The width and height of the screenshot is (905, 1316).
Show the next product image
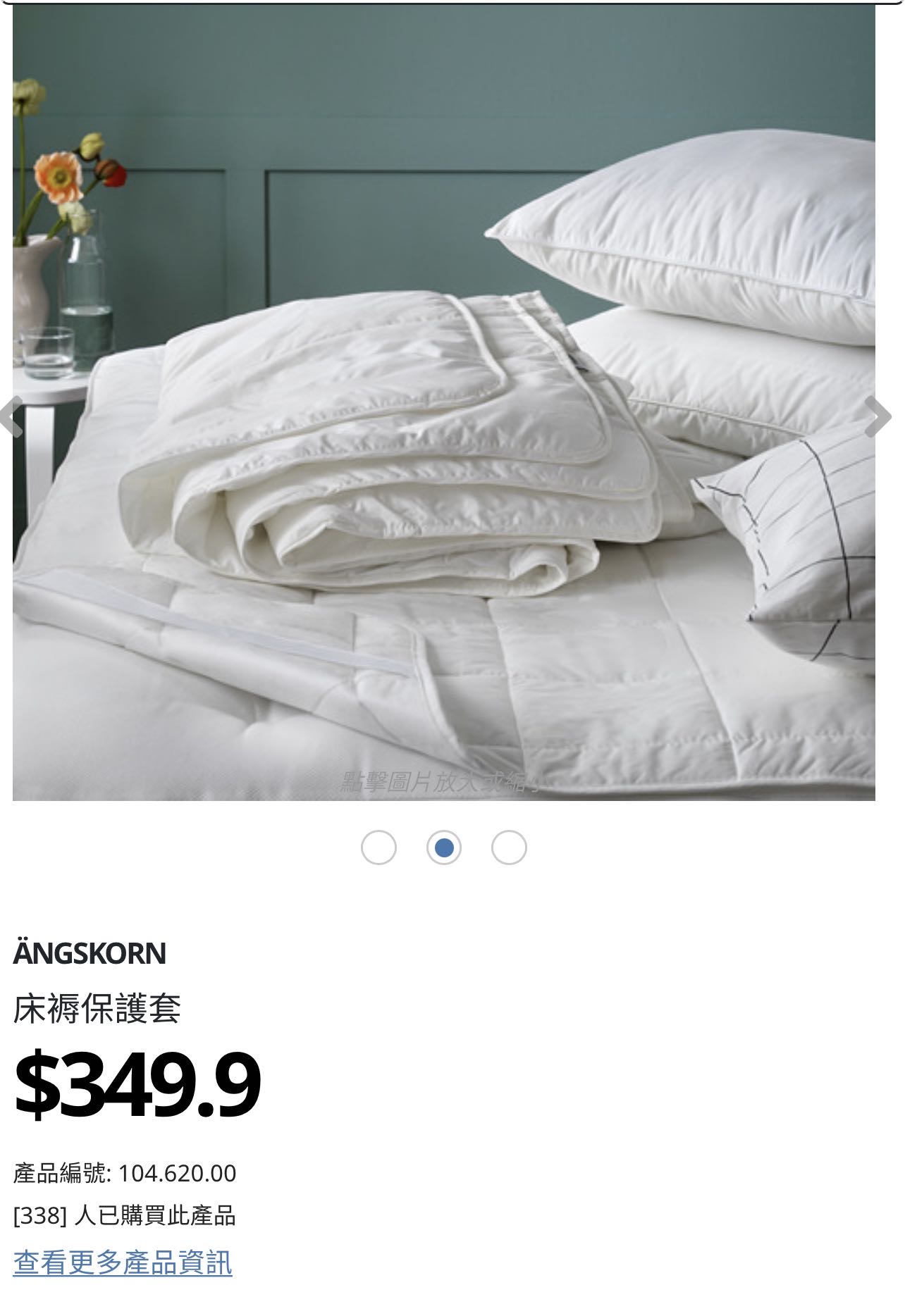point(878,417)
